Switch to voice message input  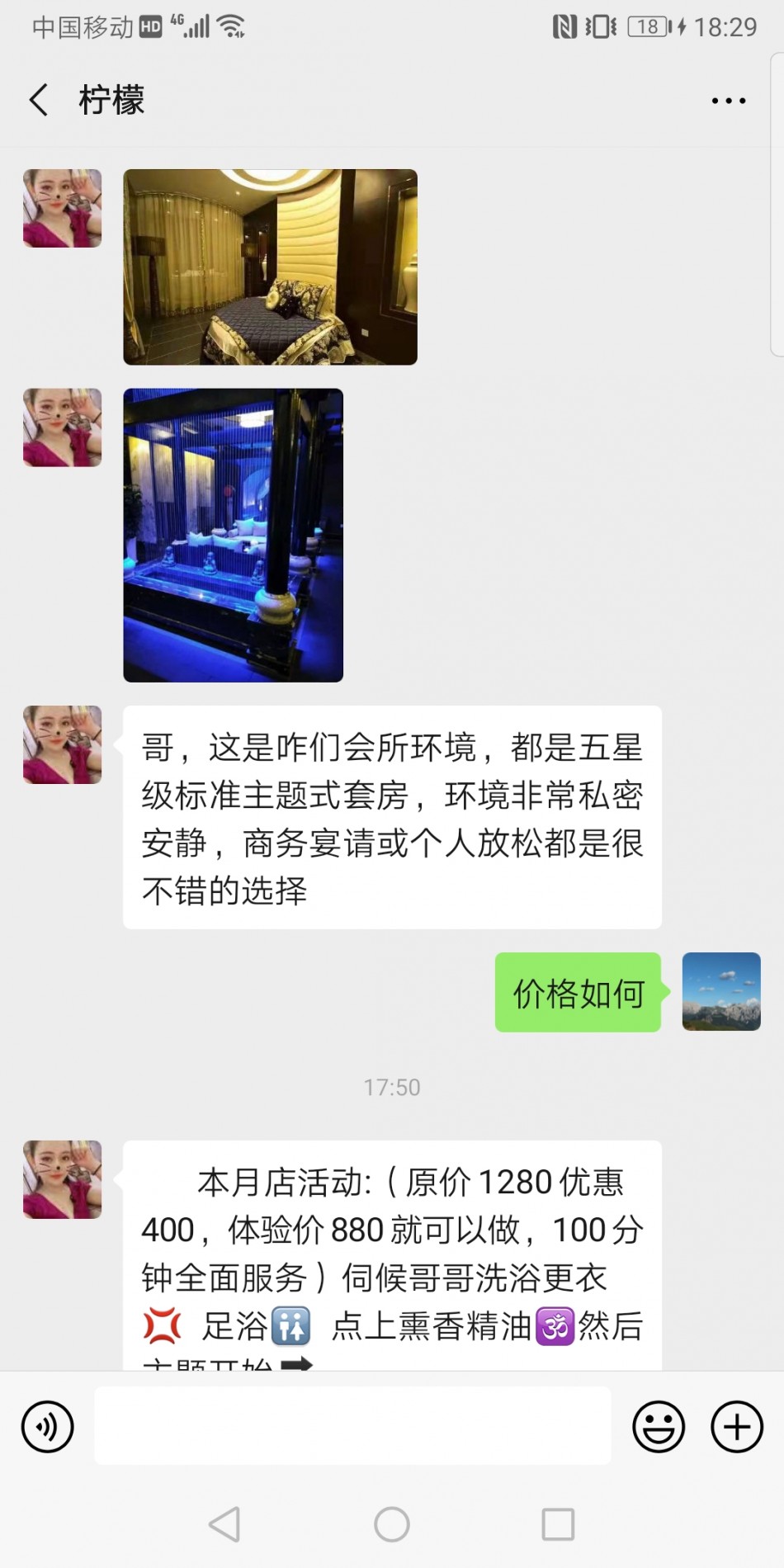click(48, 1426)
